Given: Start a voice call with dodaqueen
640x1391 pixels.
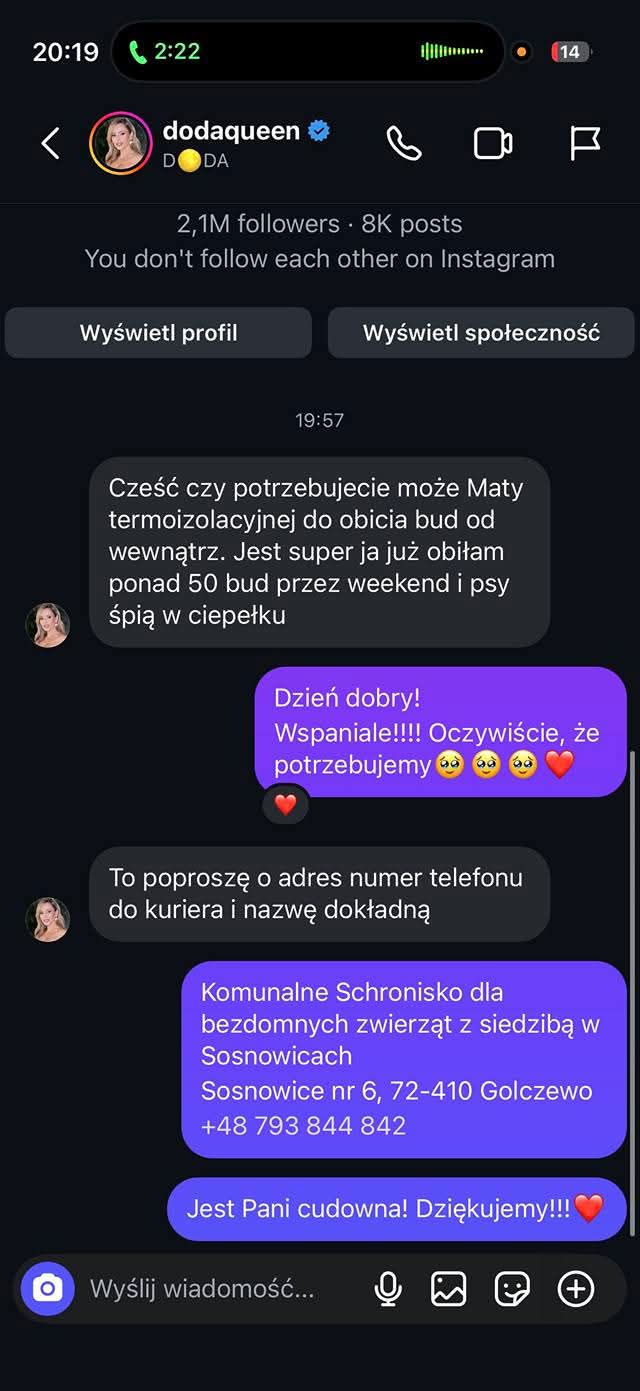Looking at the screenshot, I should click(404, 144).
